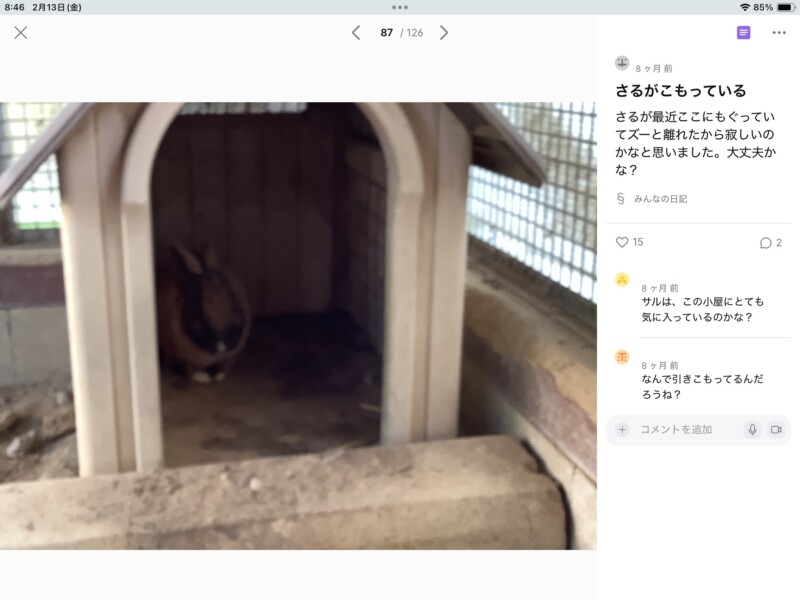
Task: View the rabbit hutch photo fullscreen
Action: tap(298, 325)
